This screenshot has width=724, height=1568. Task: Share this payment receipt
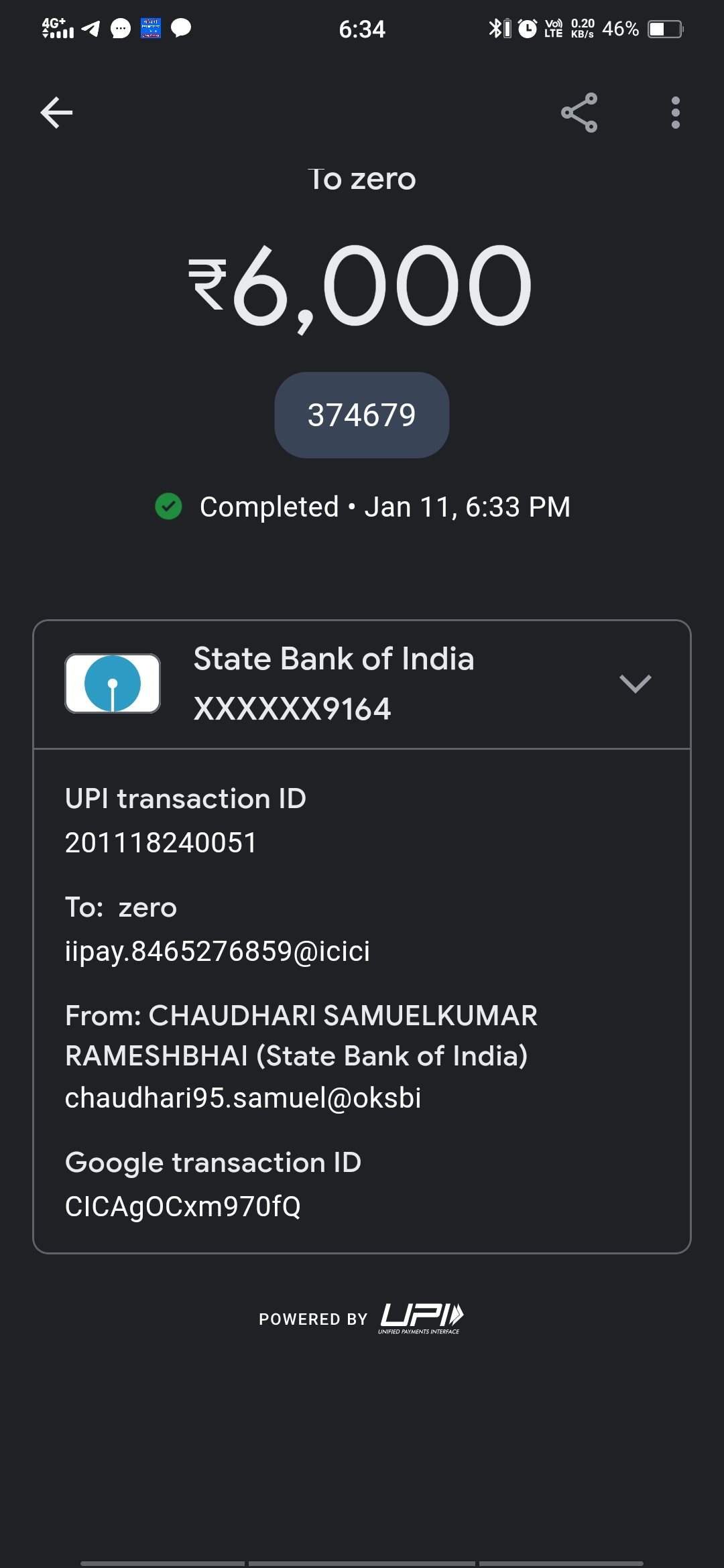tap(579, 112)
